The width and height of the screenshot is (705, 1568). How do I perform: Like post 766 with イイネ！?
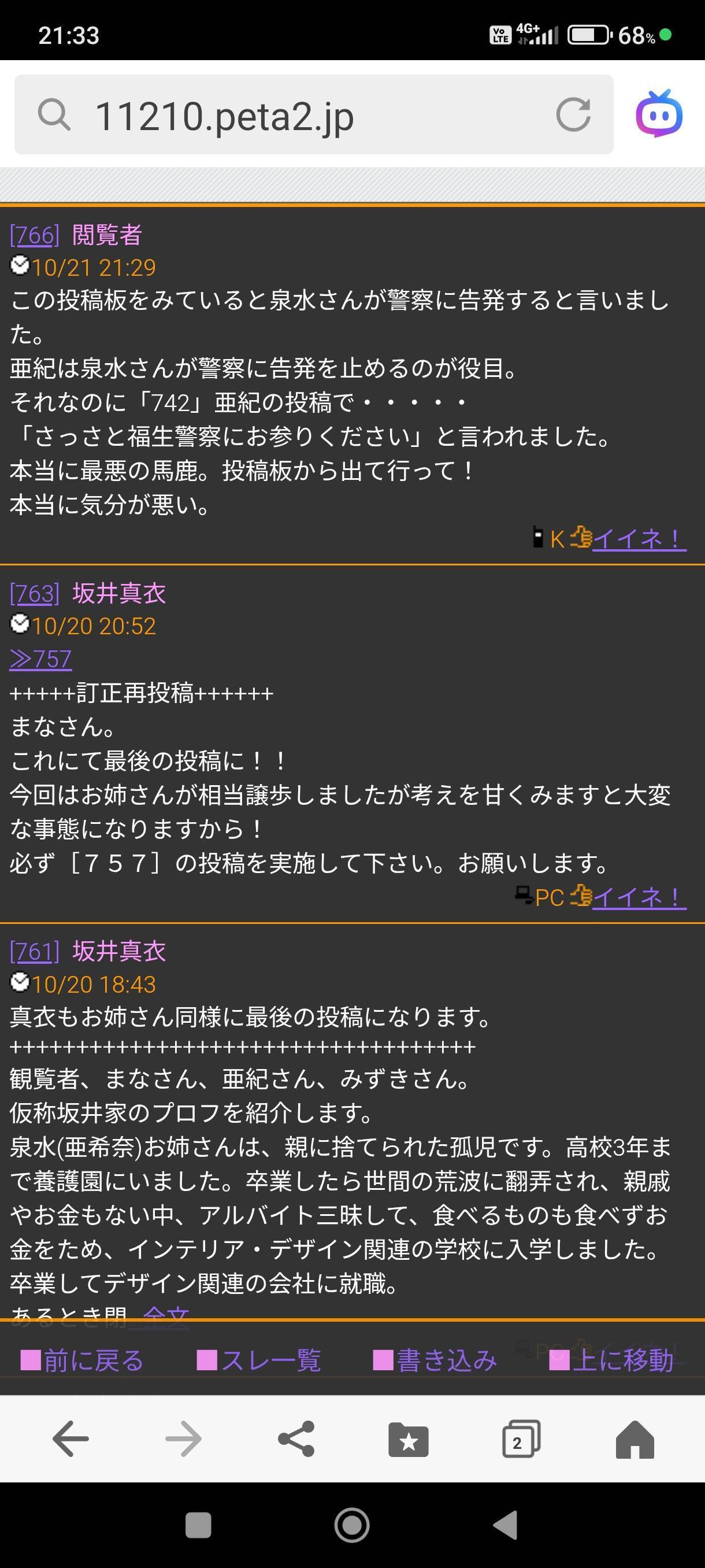tap(638, 539)
